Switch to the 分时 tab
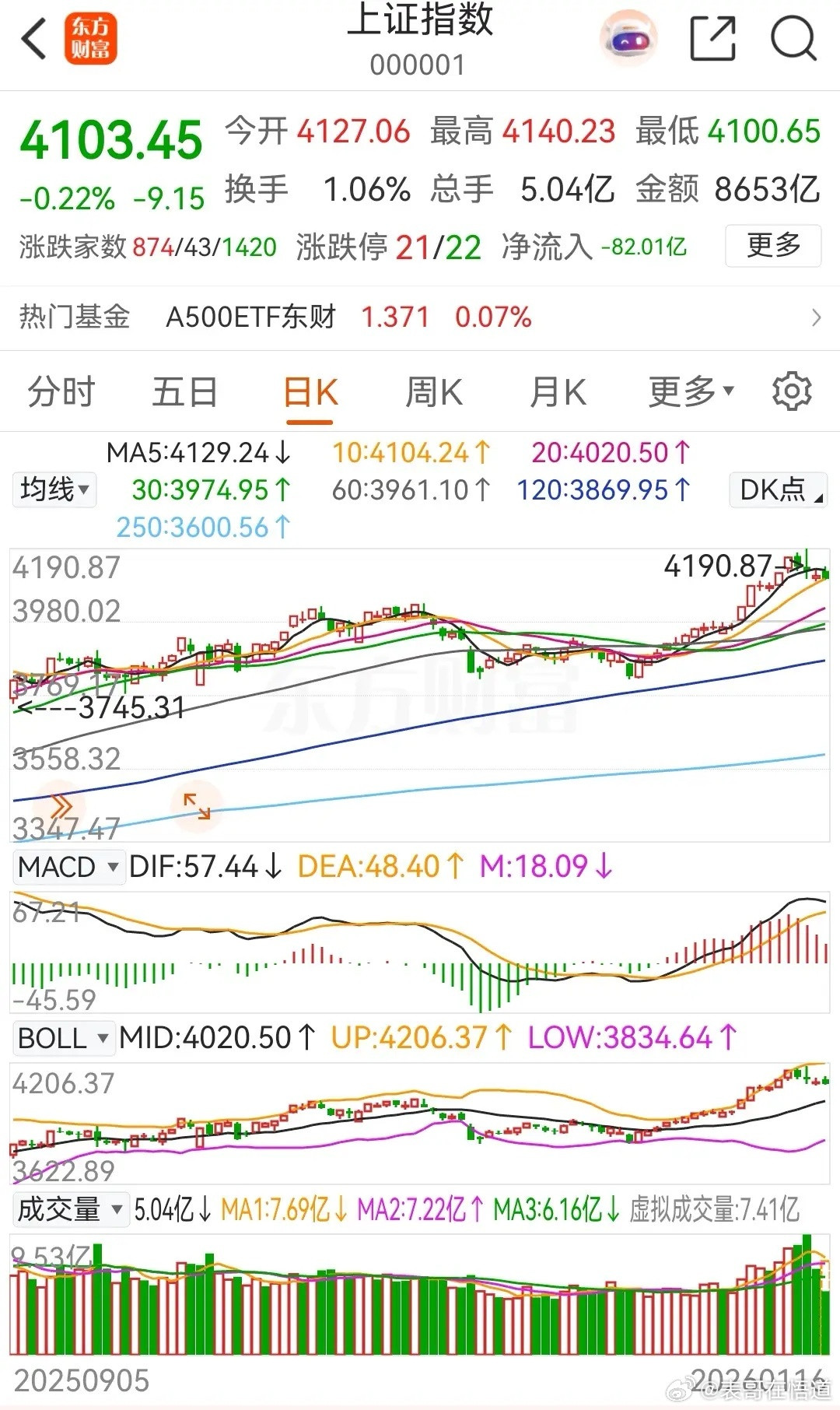The image size is (840, 1410). point(62,391)
